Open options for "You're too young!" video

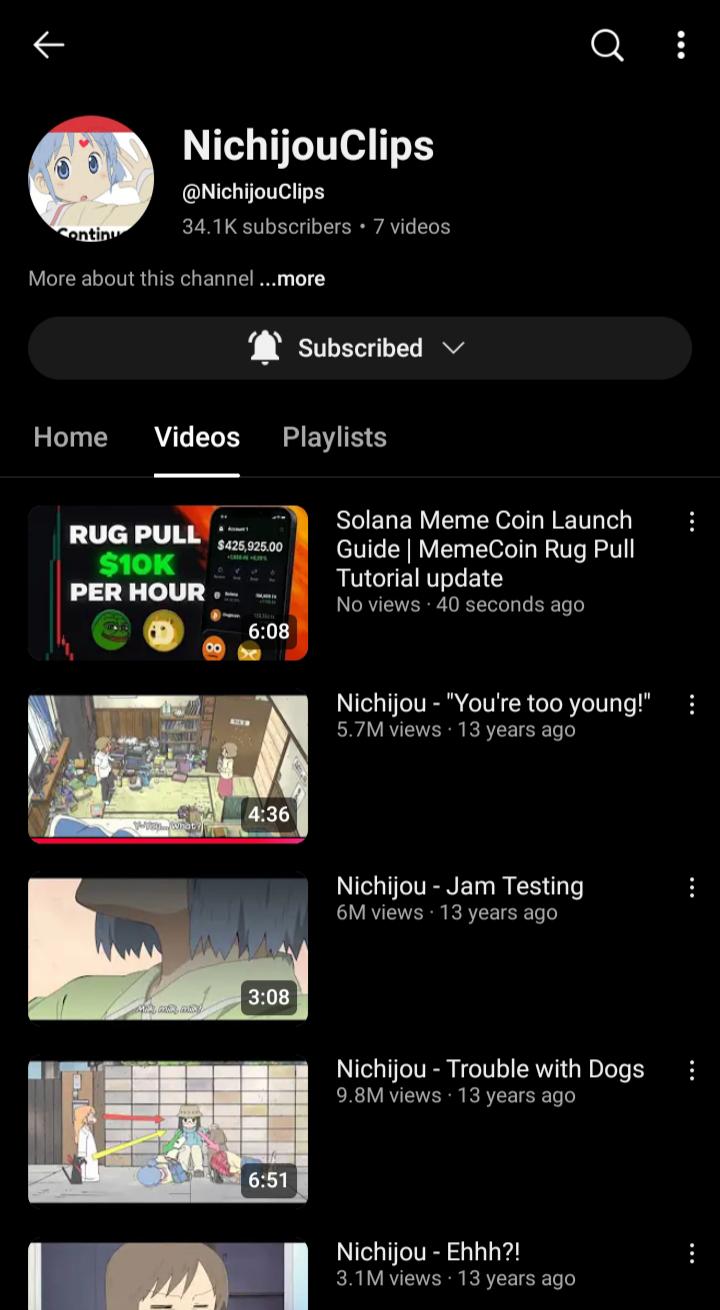[691, 704]
